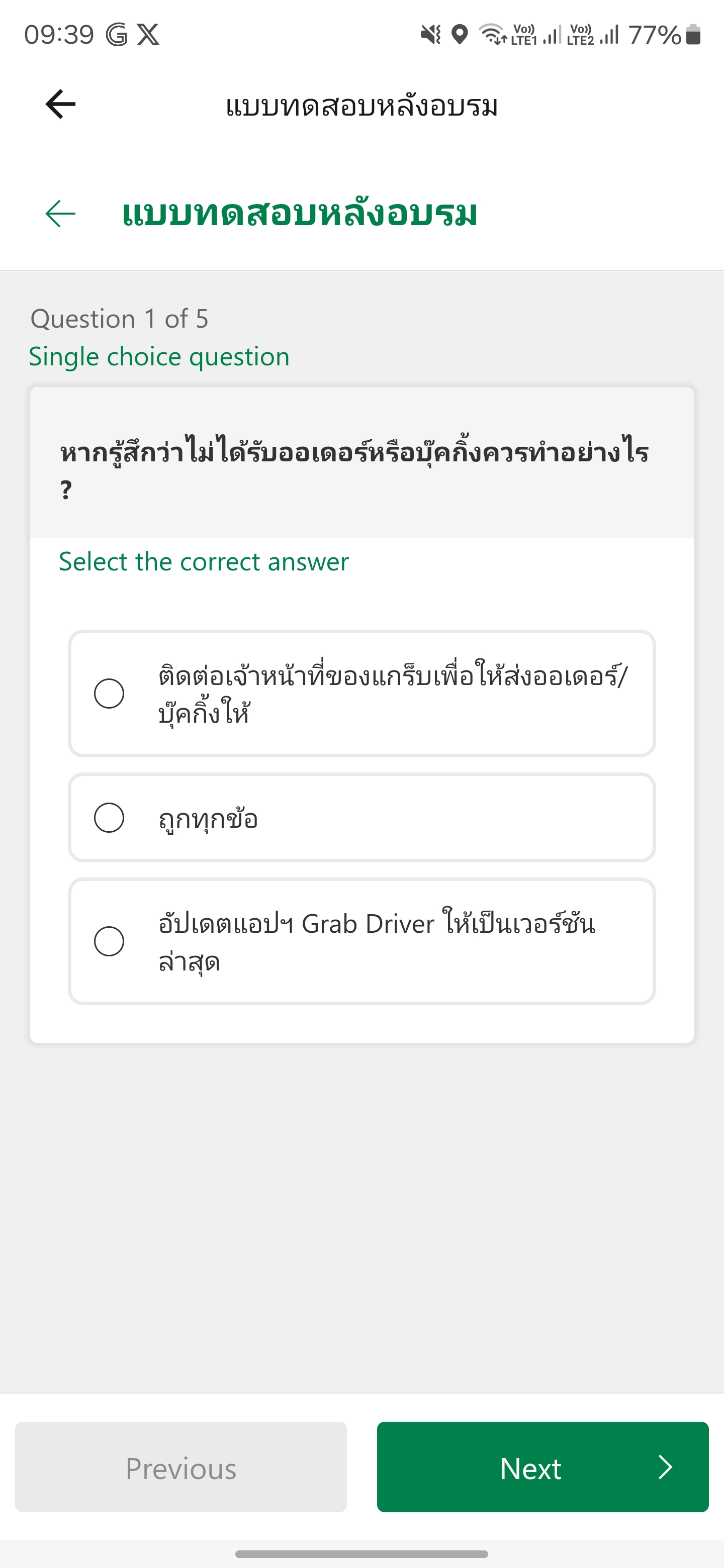Image resolution: width=724 pixels, height=1568 pixels.
Task: Go back with the black app bar arrow
Action: point(60,104)
